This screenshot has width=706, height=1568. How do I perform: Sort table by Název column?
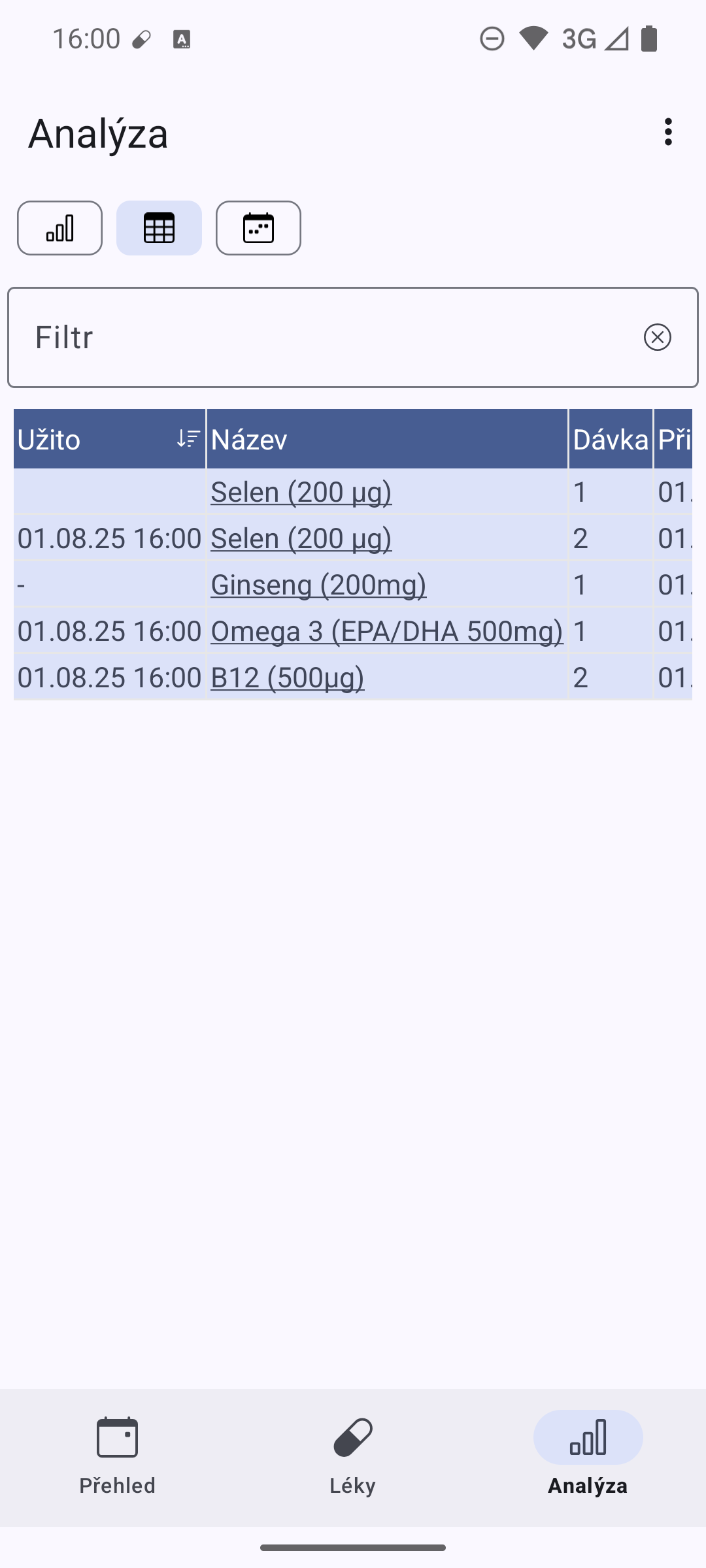[x=386, y=439]
